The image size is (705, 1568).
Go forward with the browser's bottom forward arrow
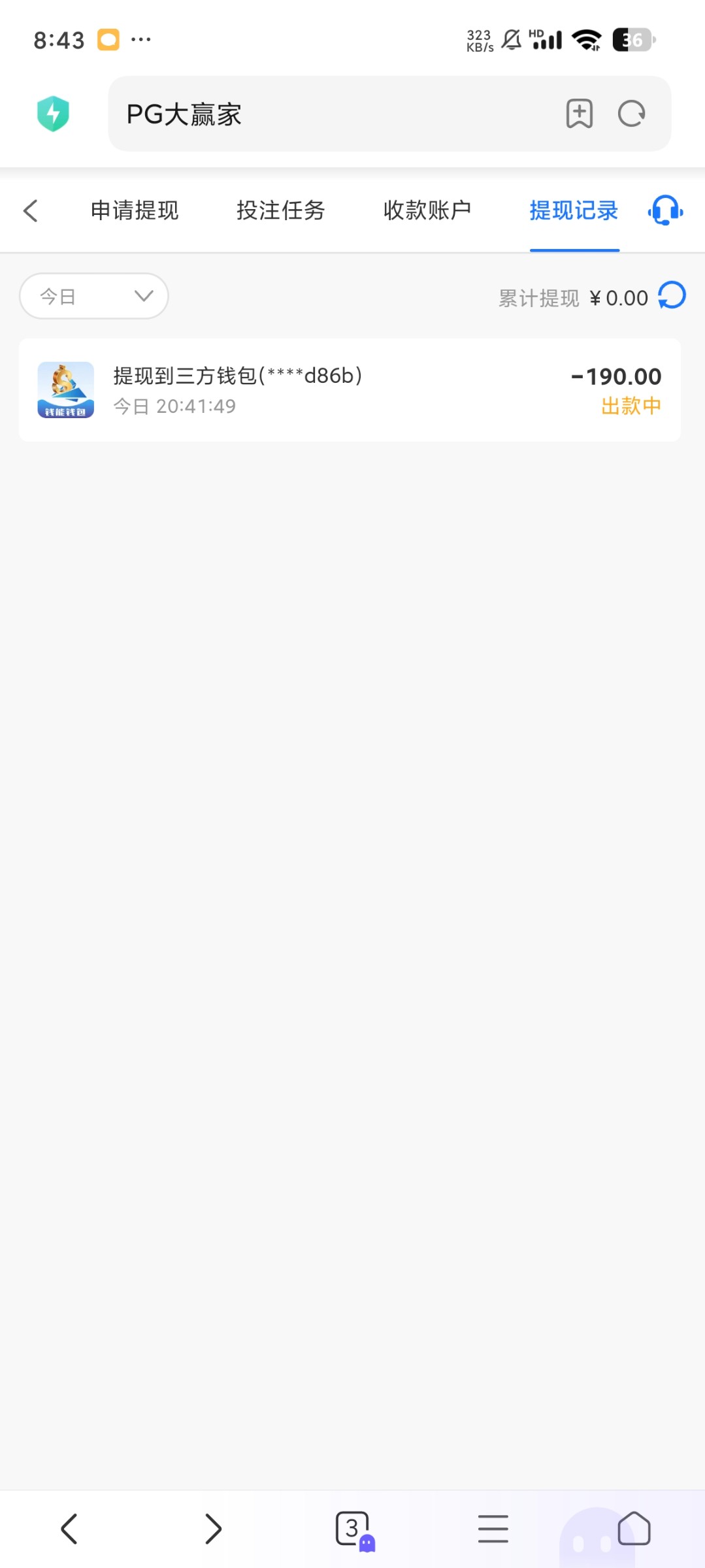pyautogui.click(x=213, y=1529)
